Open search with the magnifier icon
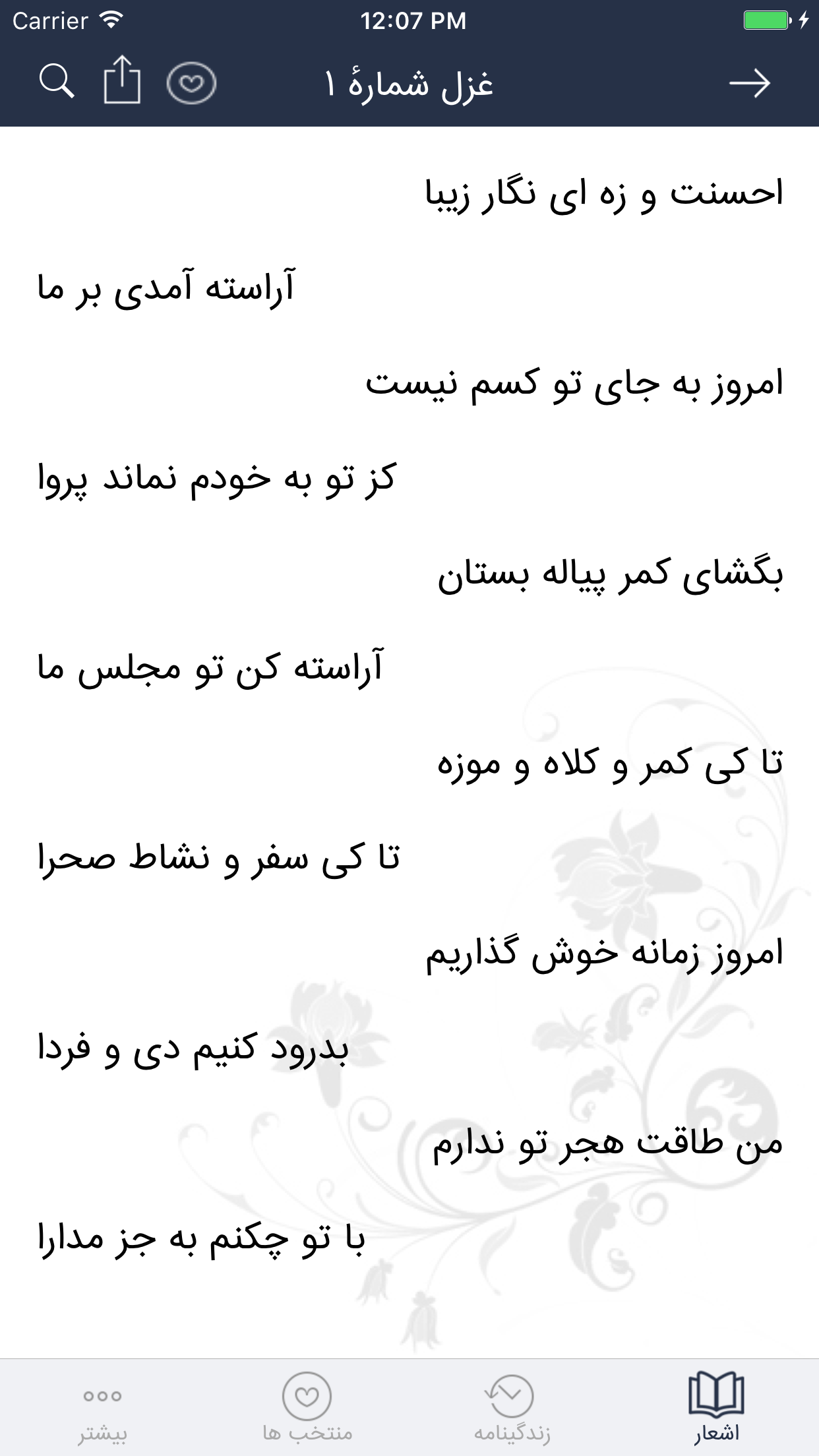 [57, 82]
